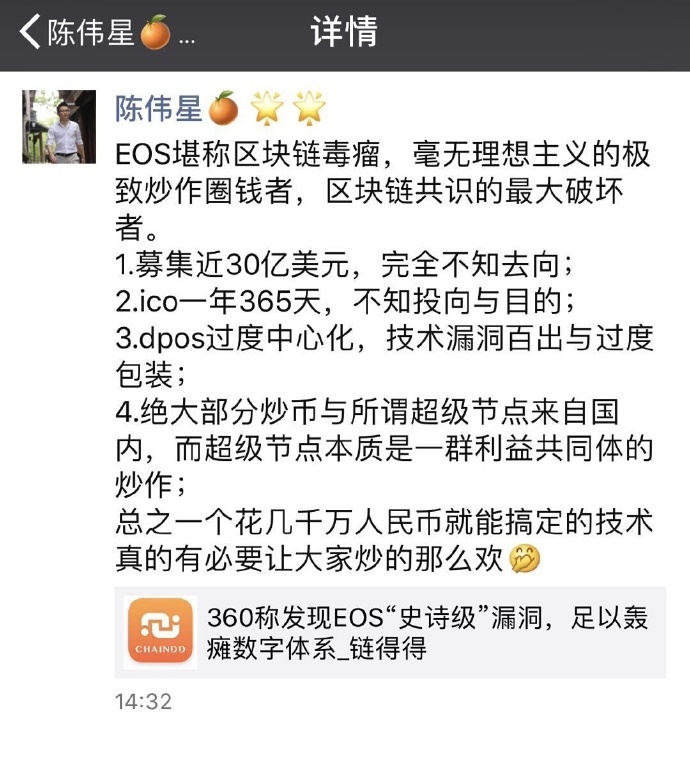Open 陈伟星's profile picture
690x760 pixels.
pyautogui.click(x=59, y=127)
